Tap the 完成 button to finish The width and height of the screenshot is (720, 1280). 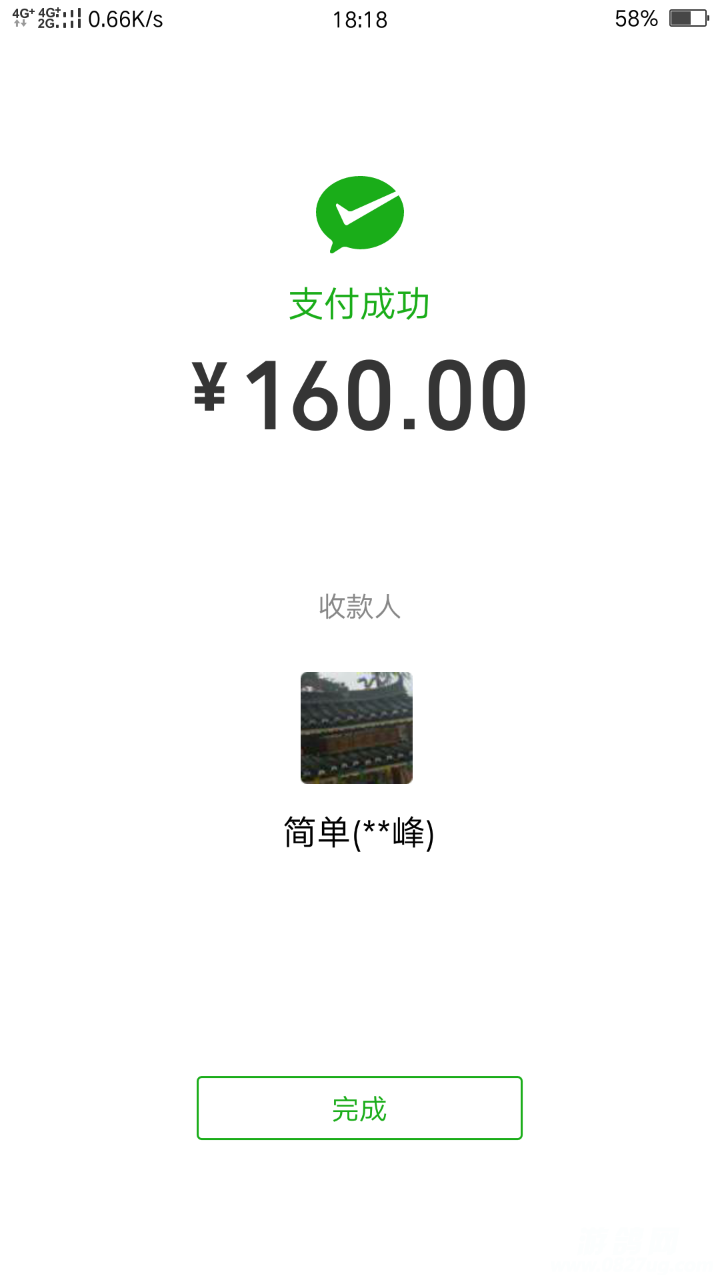click(359, 1108)
